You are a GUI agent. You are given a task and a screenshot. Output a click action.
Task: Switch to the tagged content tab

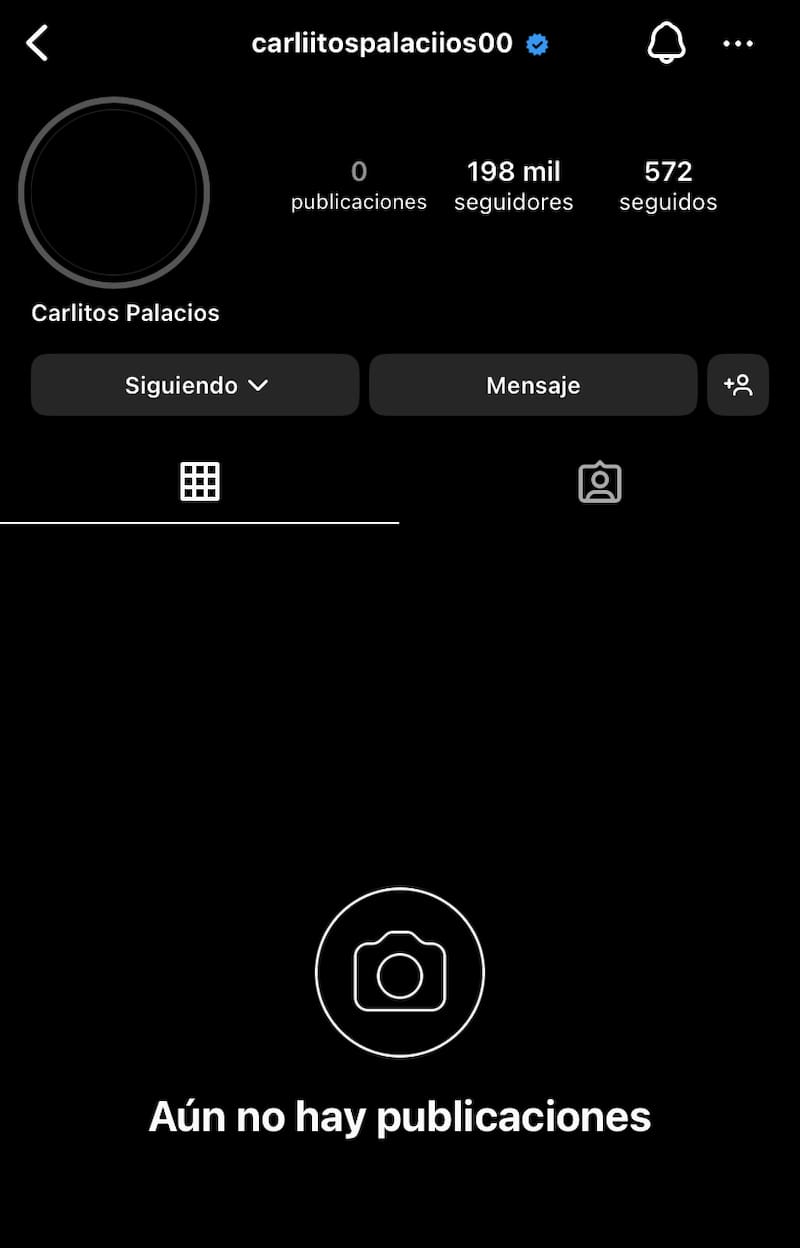click(600, 481)
